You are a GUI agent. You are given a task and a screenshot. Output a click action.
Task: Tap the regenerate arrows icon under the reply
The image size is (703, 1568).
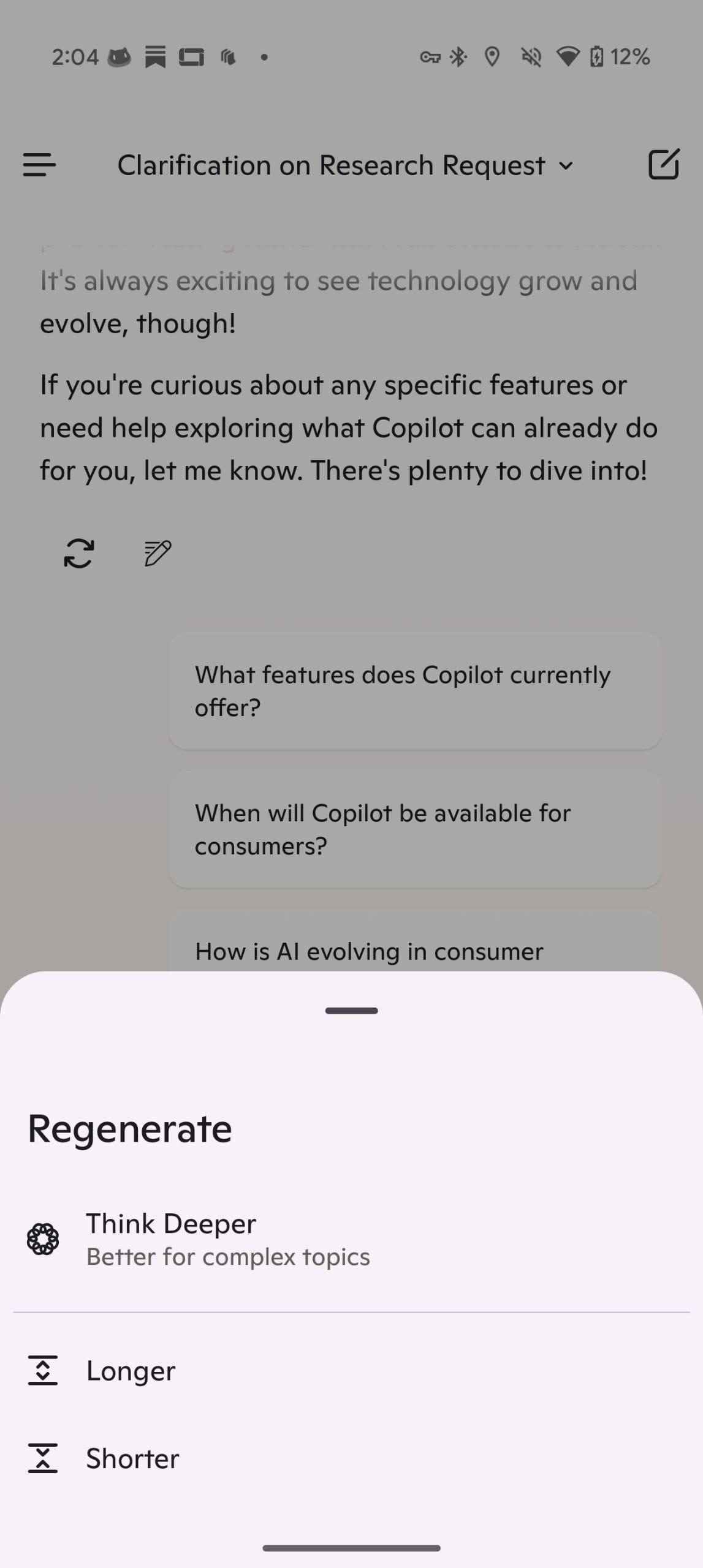[x=79, y=554]
